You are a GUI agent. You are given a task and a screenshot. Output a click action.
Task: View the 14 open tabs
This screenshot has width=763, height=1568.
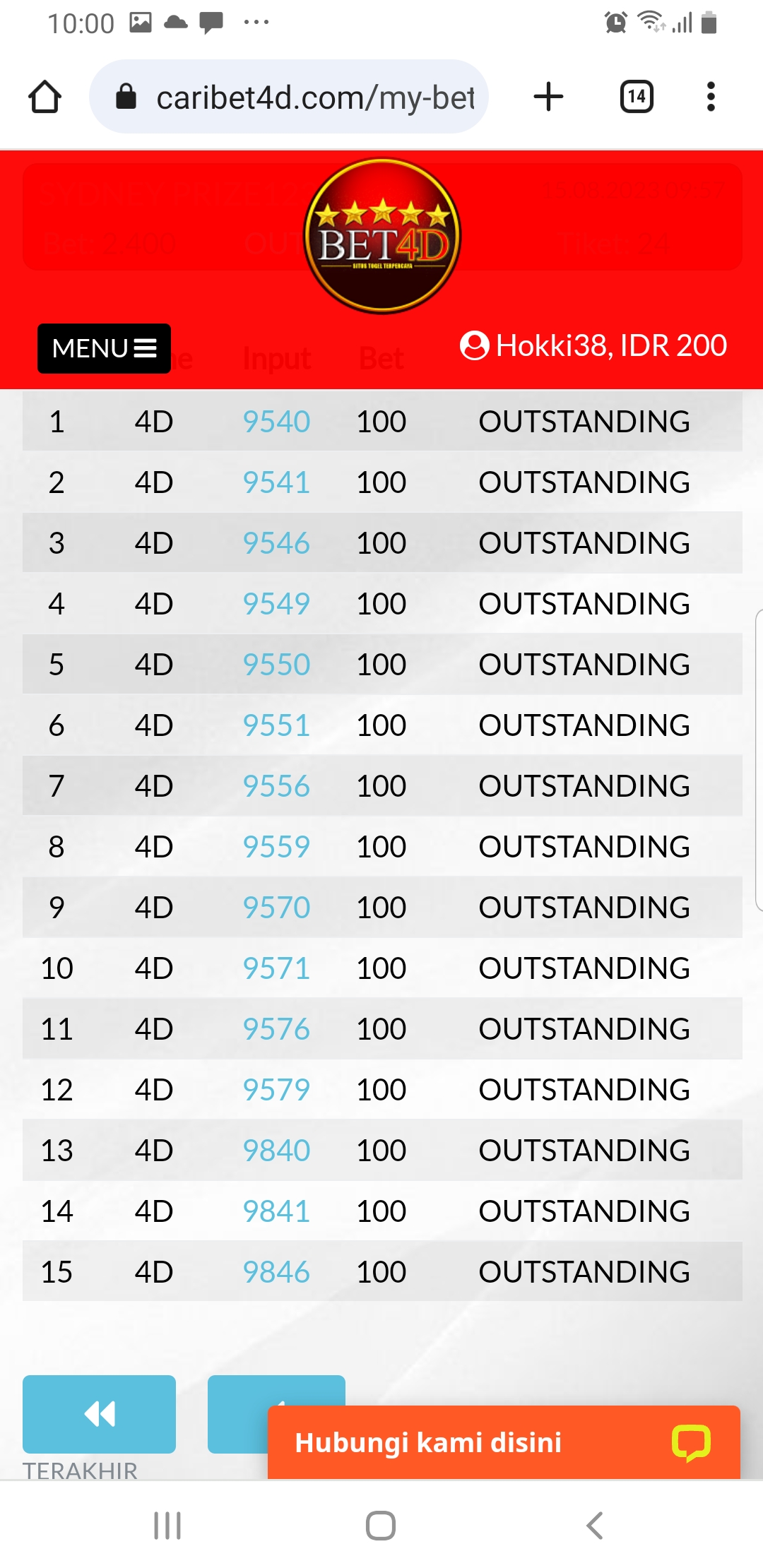(636, 97)
